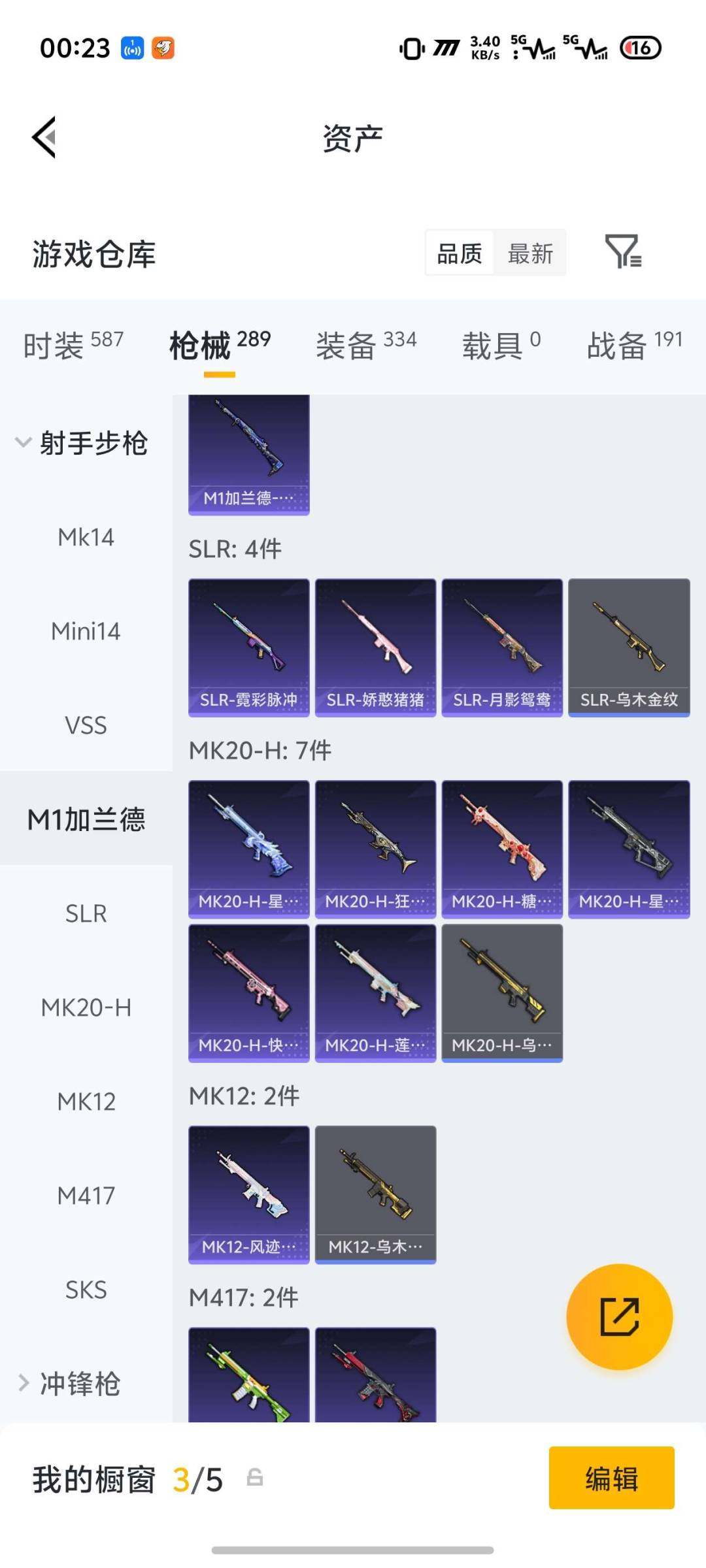The image size is (706, 1568).
Task: Expand the 冲锋枪 category
Action: point(78,1383)
